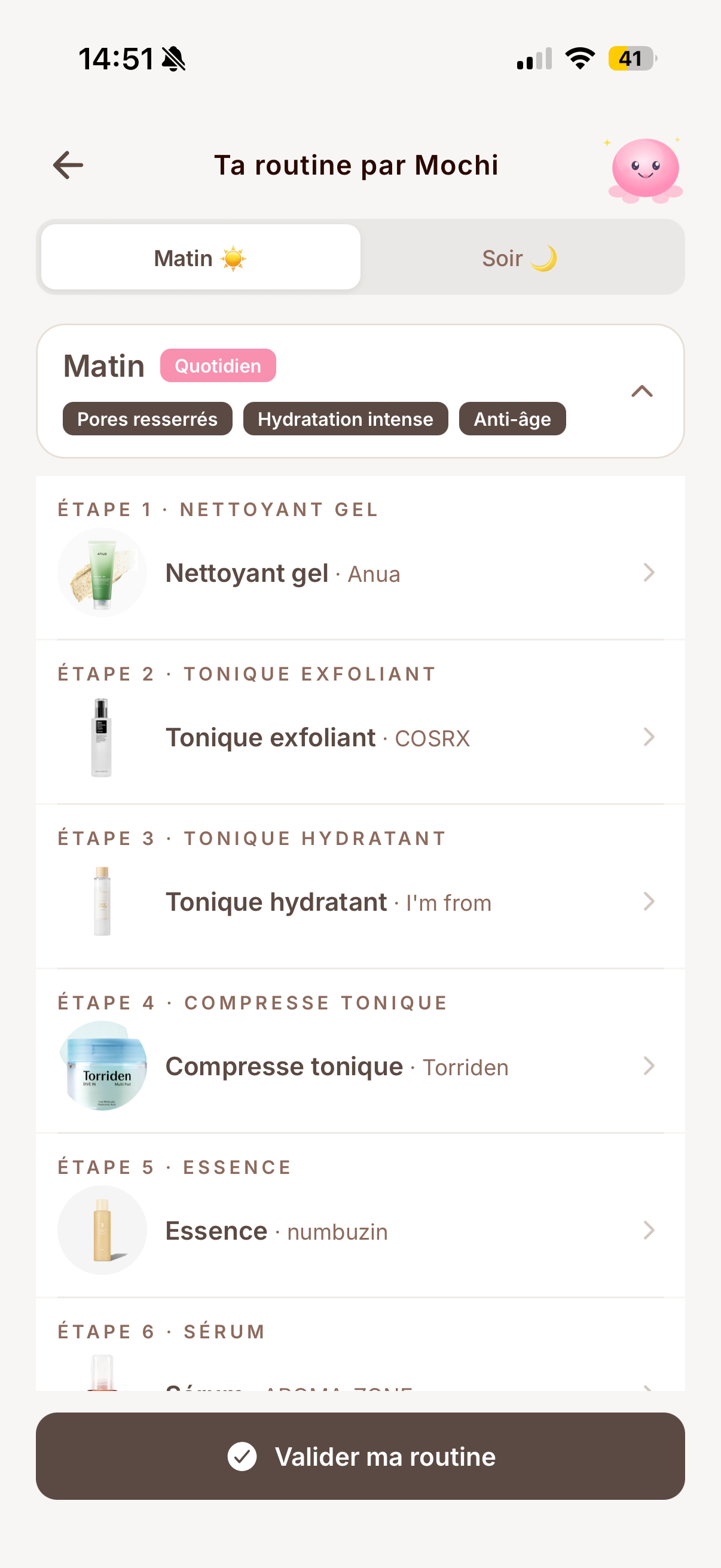Toggle the Pores resserrés concern tag
The image size is (721, 1568).
click(x=147, y=418)
